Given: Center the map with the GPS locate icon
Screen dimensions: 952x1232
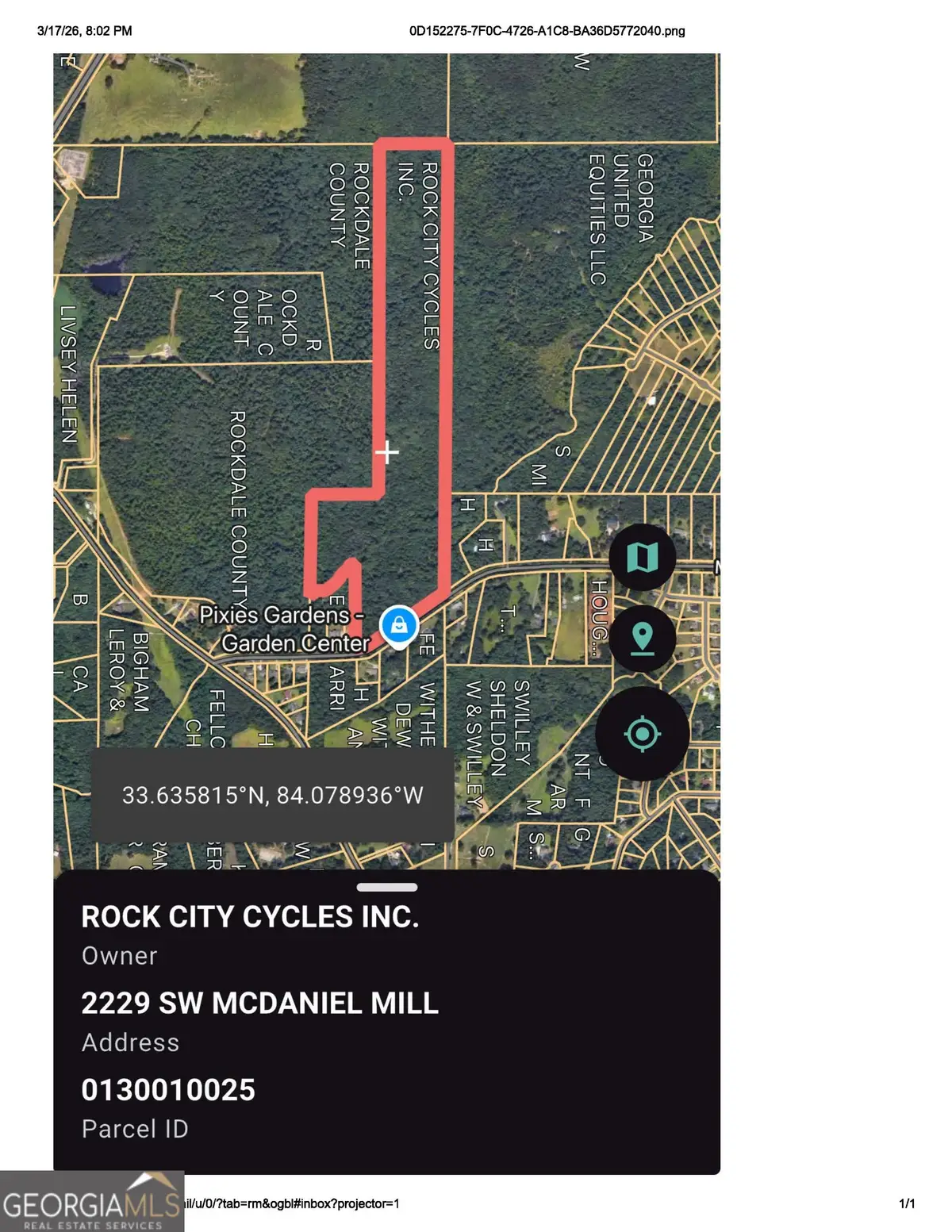Looking at the screenshot, I should [643, 735].
